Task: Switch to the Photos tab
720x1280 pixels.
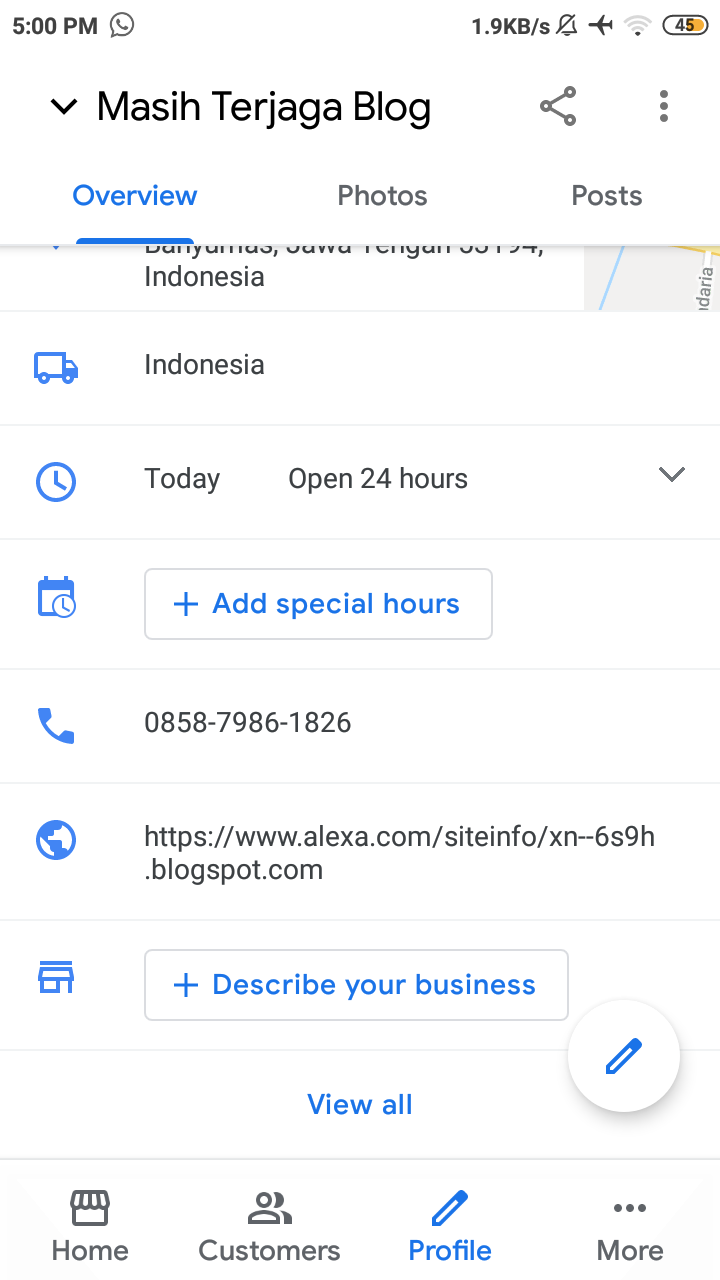Action: pyautogui.click(x=382, y=195)
